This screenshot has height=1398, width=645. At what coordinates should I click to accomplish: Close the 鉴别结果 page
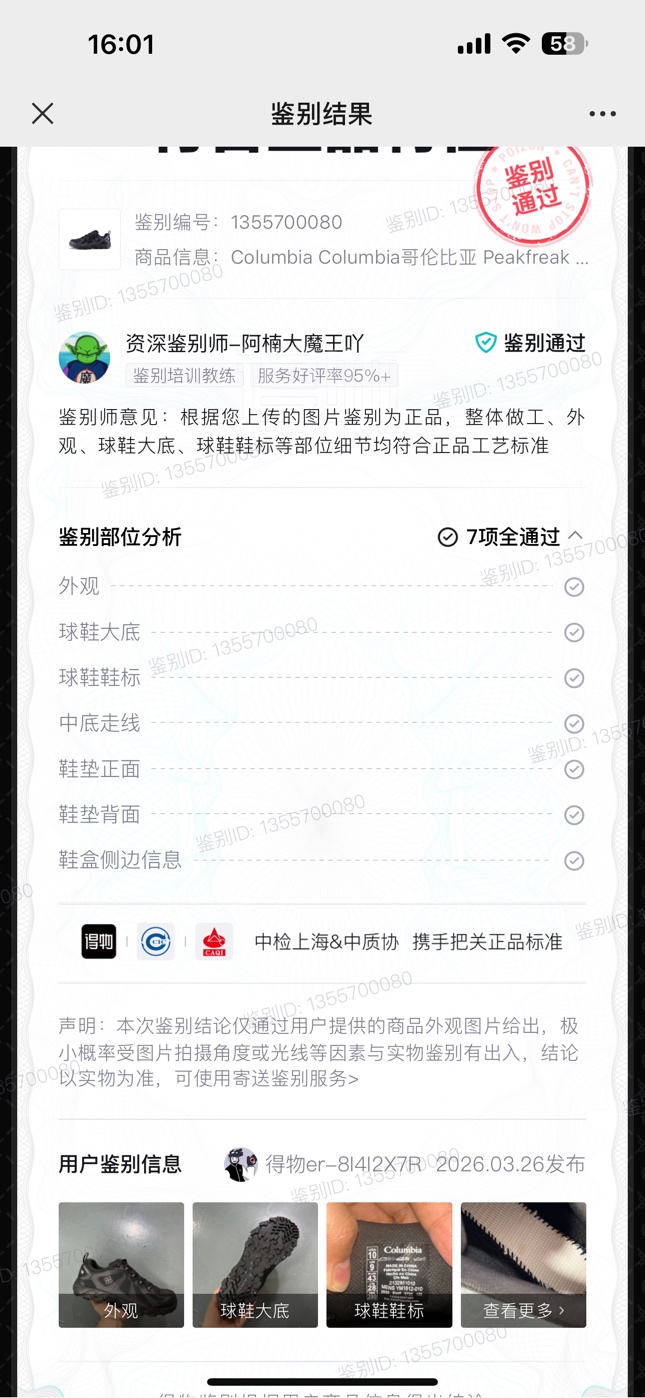[x=42, y=113]
